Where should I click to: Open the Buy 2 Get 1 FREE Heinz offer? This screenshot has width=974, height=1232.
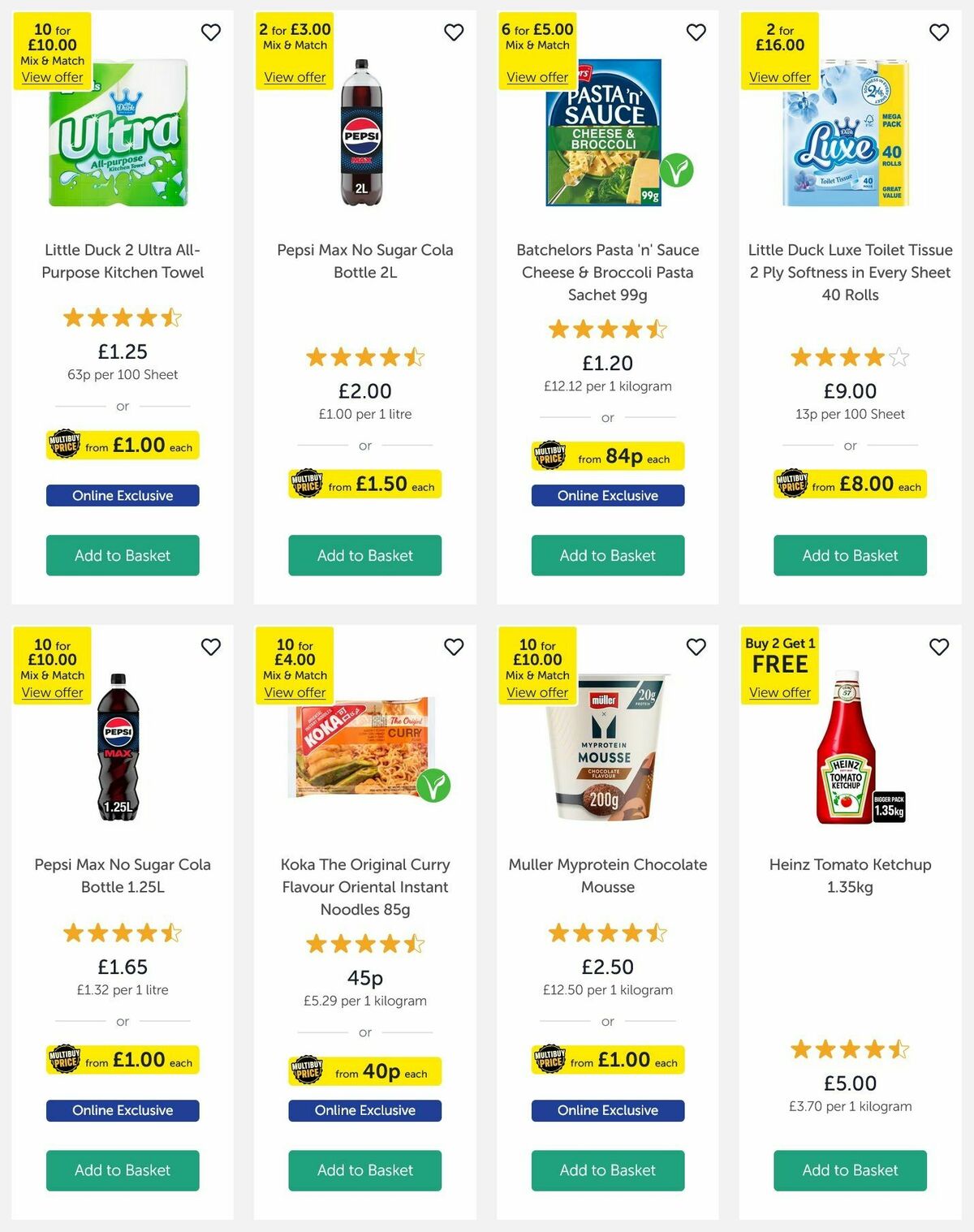point(779,691)
